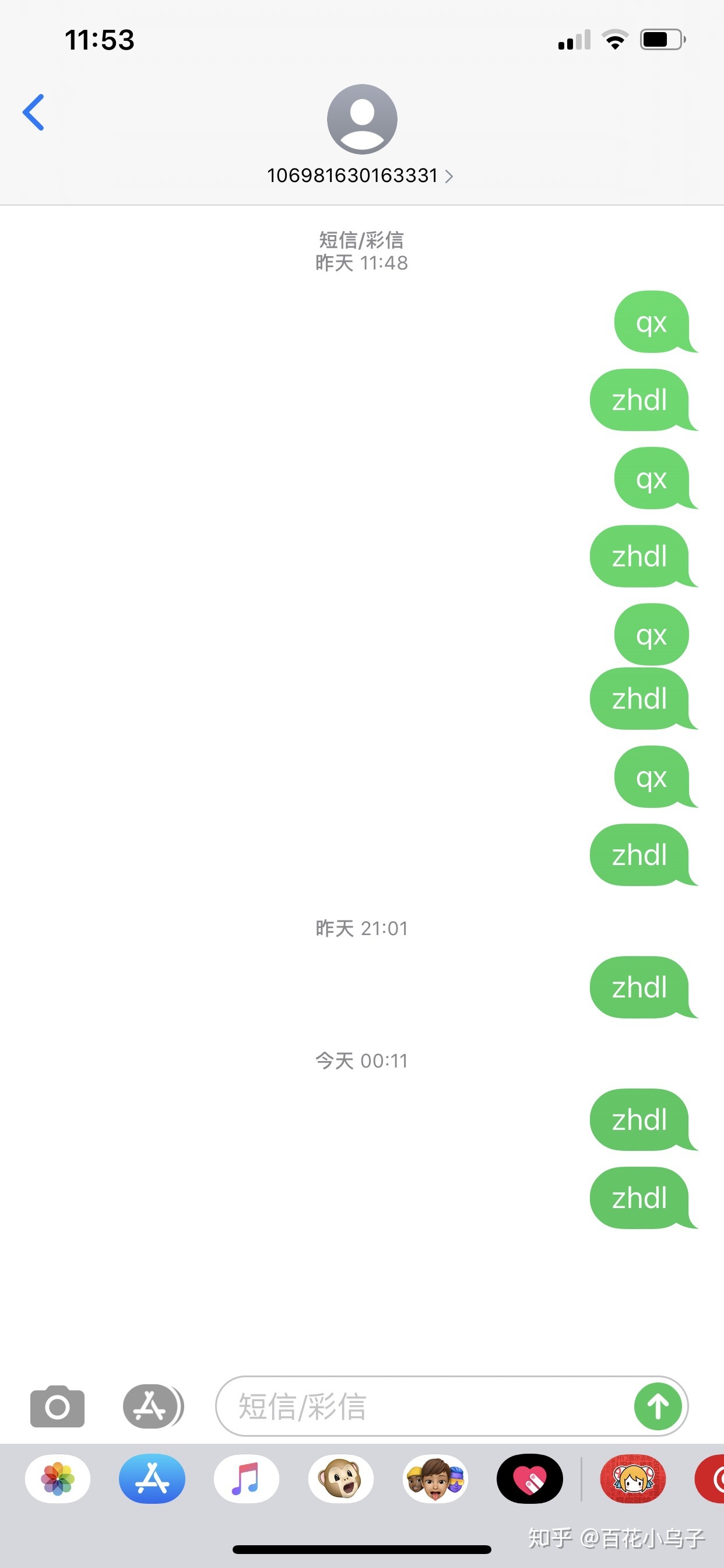
Task: Tap the home indicator bar
Action: click(x=362, y=1550)
